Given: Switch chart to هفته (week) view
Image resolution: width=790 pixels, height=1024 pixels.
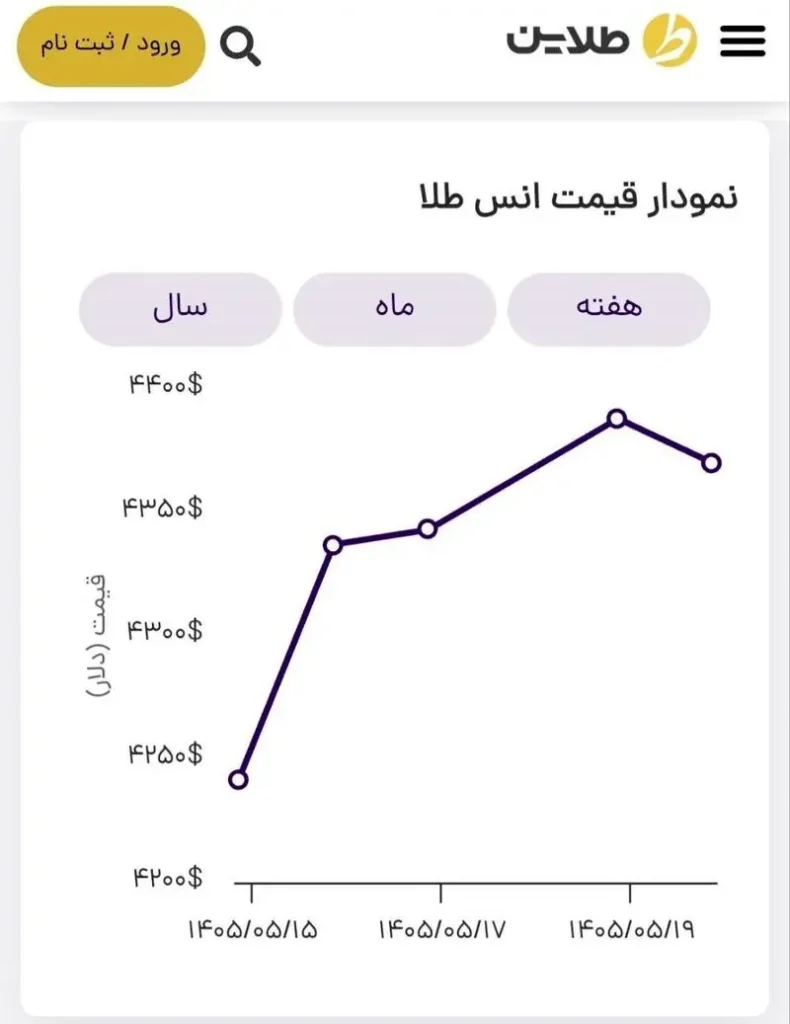Looking at the screenshot, I should point(608,309).
